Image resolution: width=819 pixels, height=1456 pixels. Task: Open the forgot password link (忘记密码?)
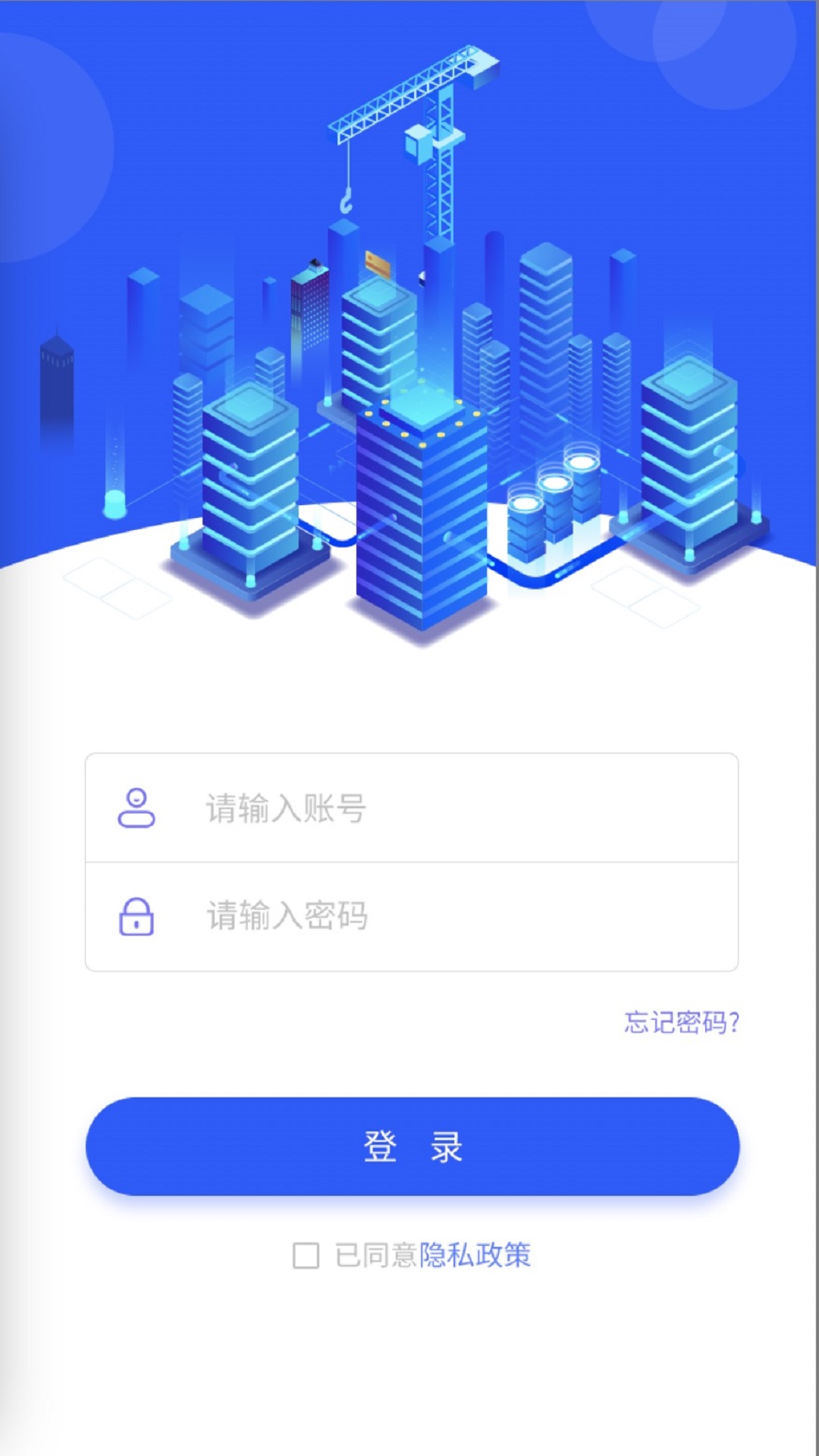pos(681,1022)
